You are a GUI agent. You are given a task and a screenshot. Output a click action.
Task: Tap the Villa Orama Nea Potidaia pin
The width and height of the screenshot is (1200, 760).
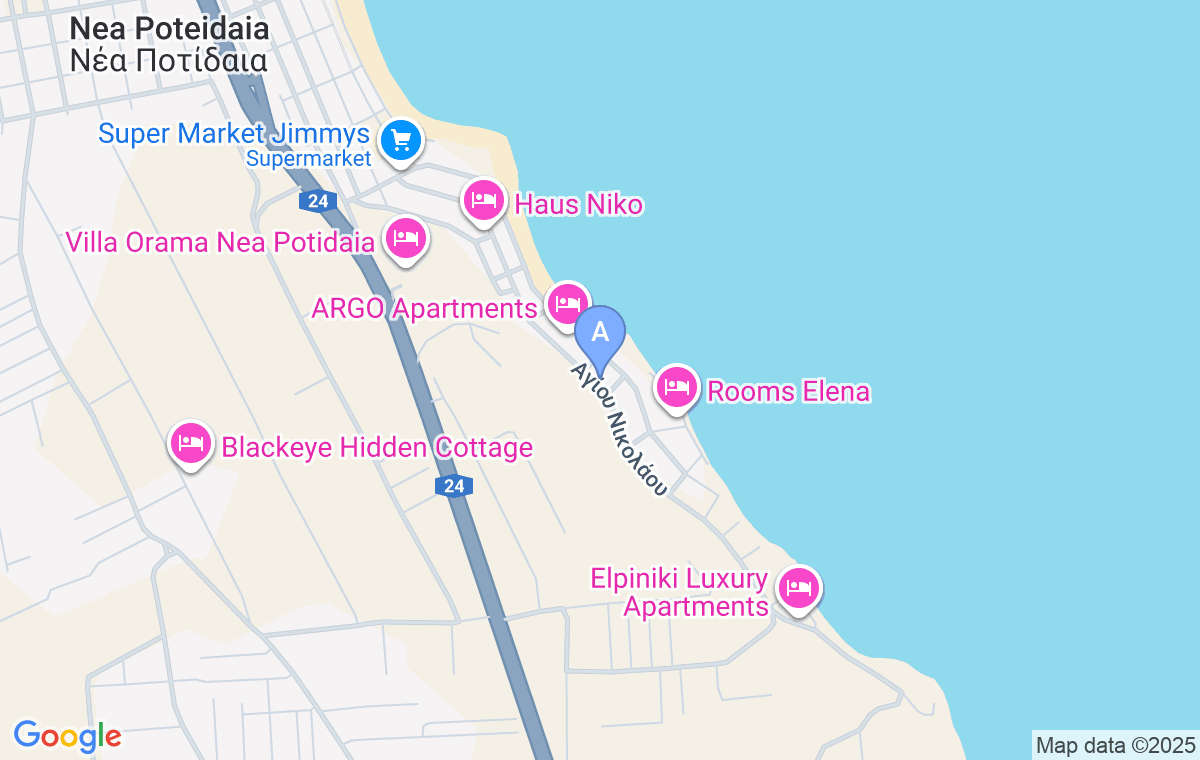(x=405, y=239)
